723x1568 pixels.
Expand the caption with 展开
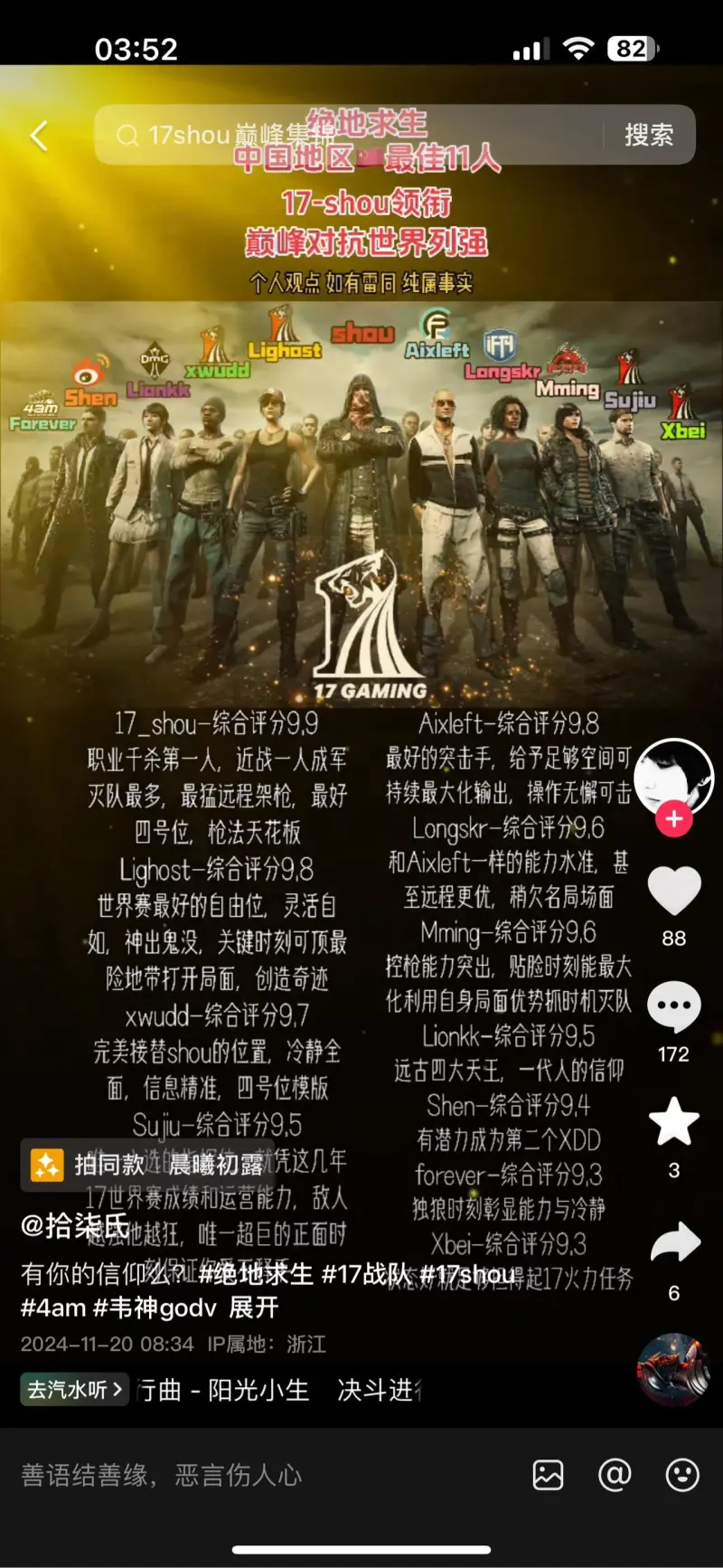(x=254, y=1308)
